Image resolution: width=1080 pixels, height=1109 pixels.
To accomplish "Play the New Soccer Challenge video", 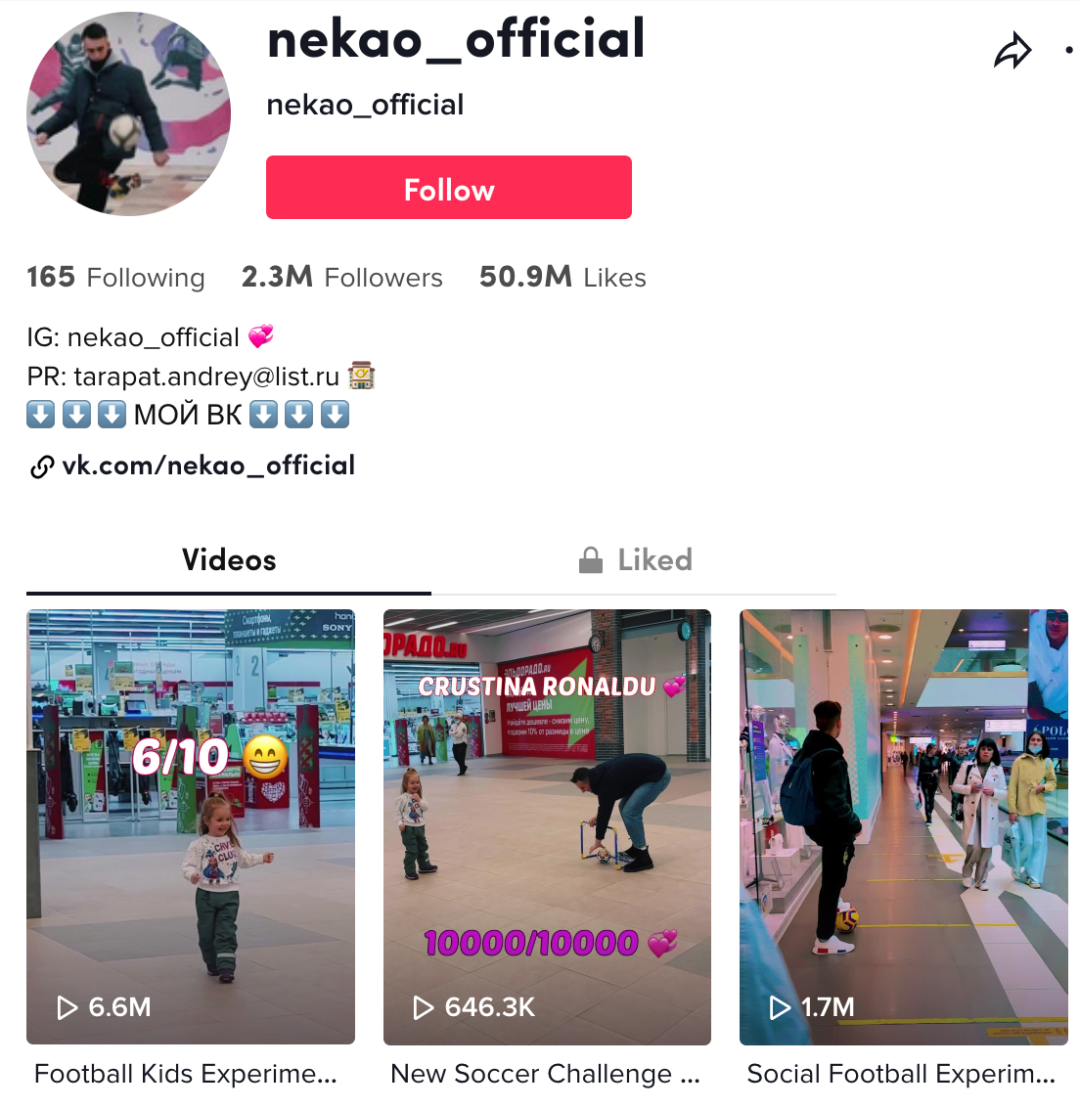I will tap(547, 826).
